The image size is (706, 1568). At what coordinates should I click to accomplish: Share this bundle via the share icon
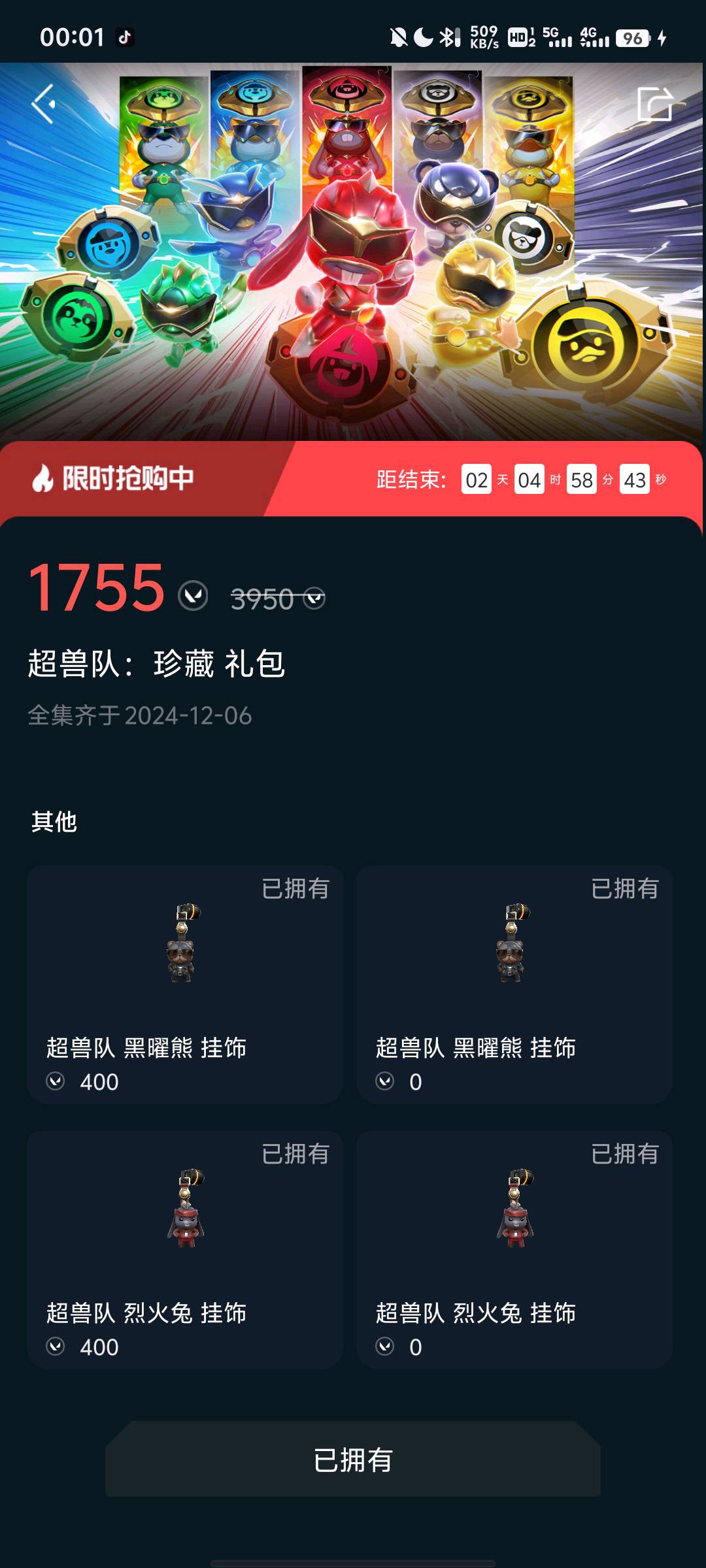[656, 103]
